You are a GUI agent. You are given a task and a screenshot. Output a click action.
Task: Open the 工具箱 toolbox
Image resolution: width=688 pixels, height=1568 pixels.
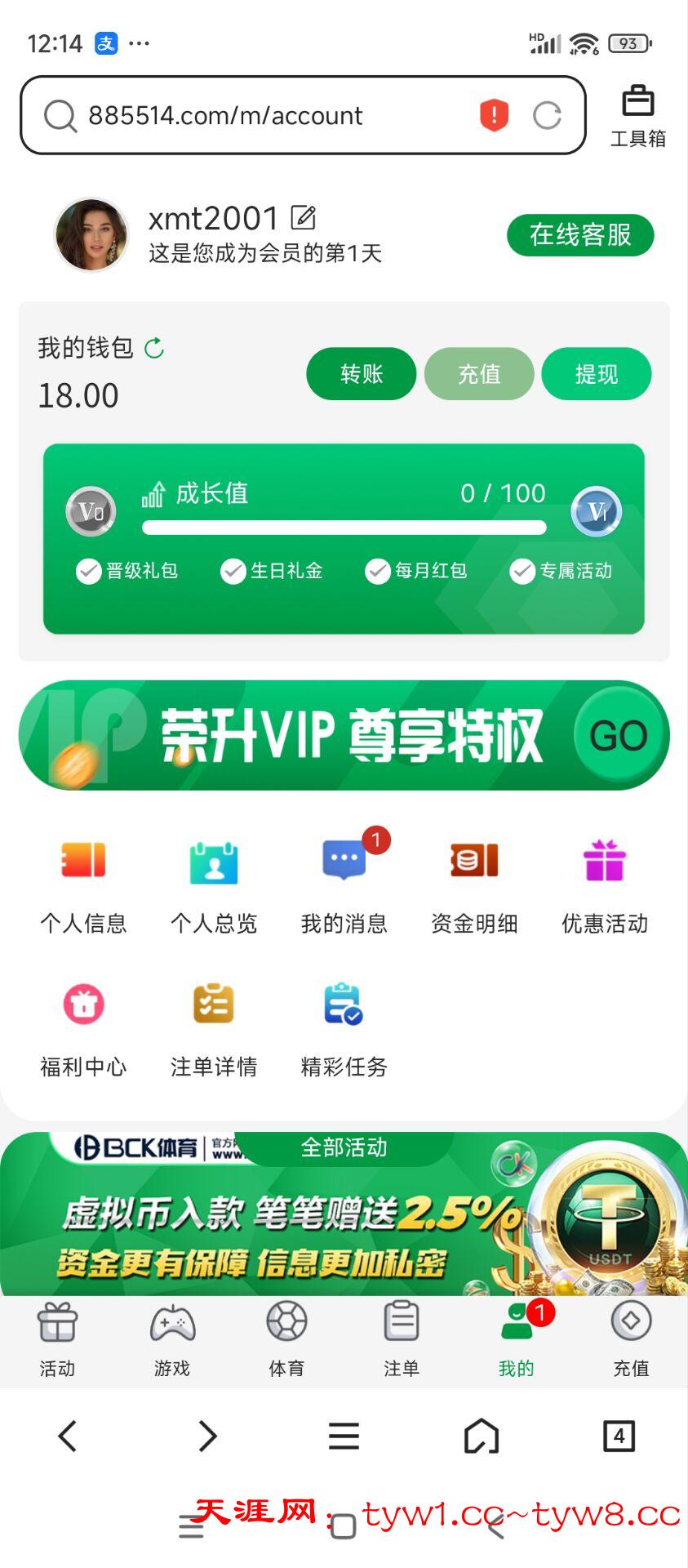pyautogui.click(x=637, y=115)
